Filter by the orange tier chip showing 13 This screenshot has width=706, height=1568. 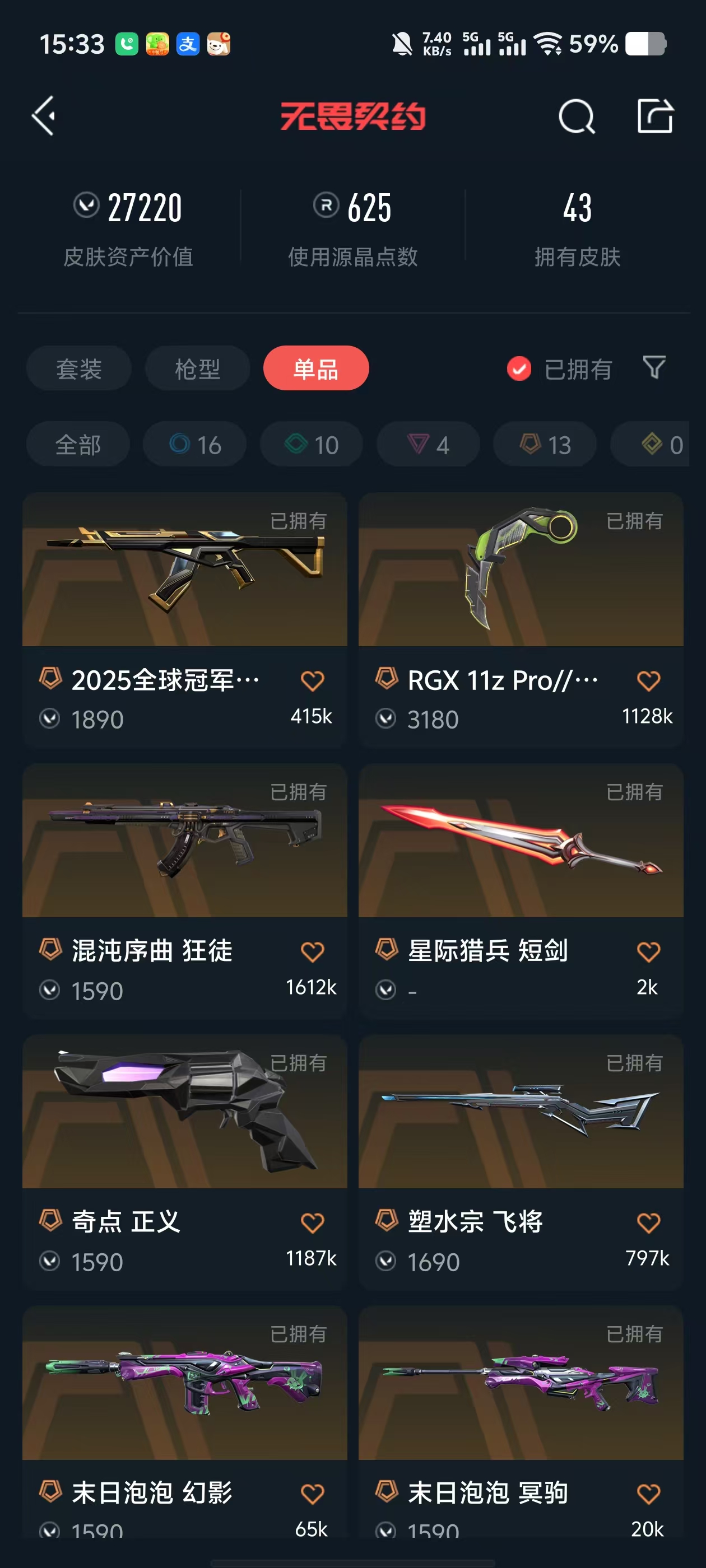pos(545,445)
